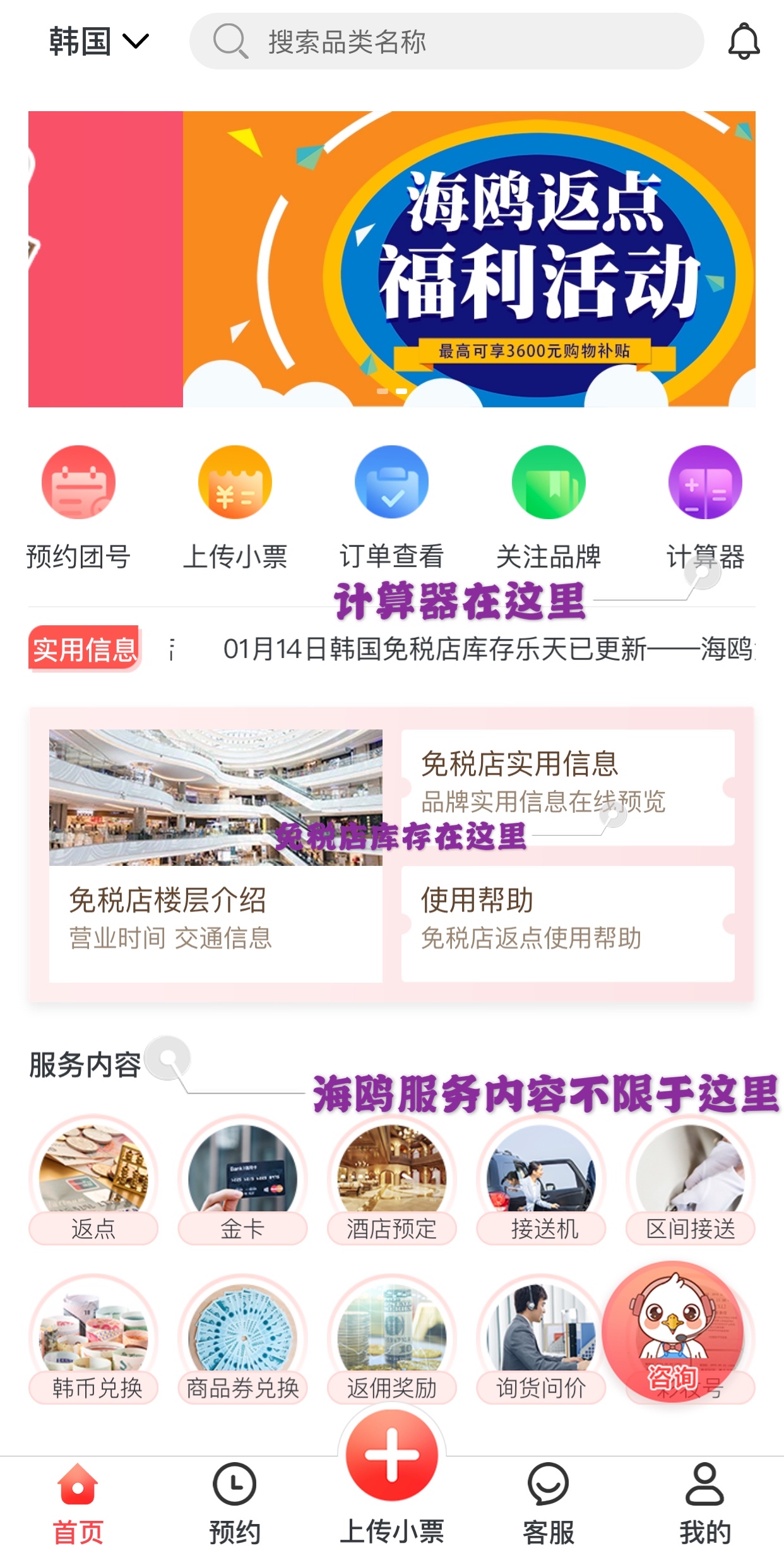
Task: Open 免税店实用信息 card
Action: (x=567, y=786)
